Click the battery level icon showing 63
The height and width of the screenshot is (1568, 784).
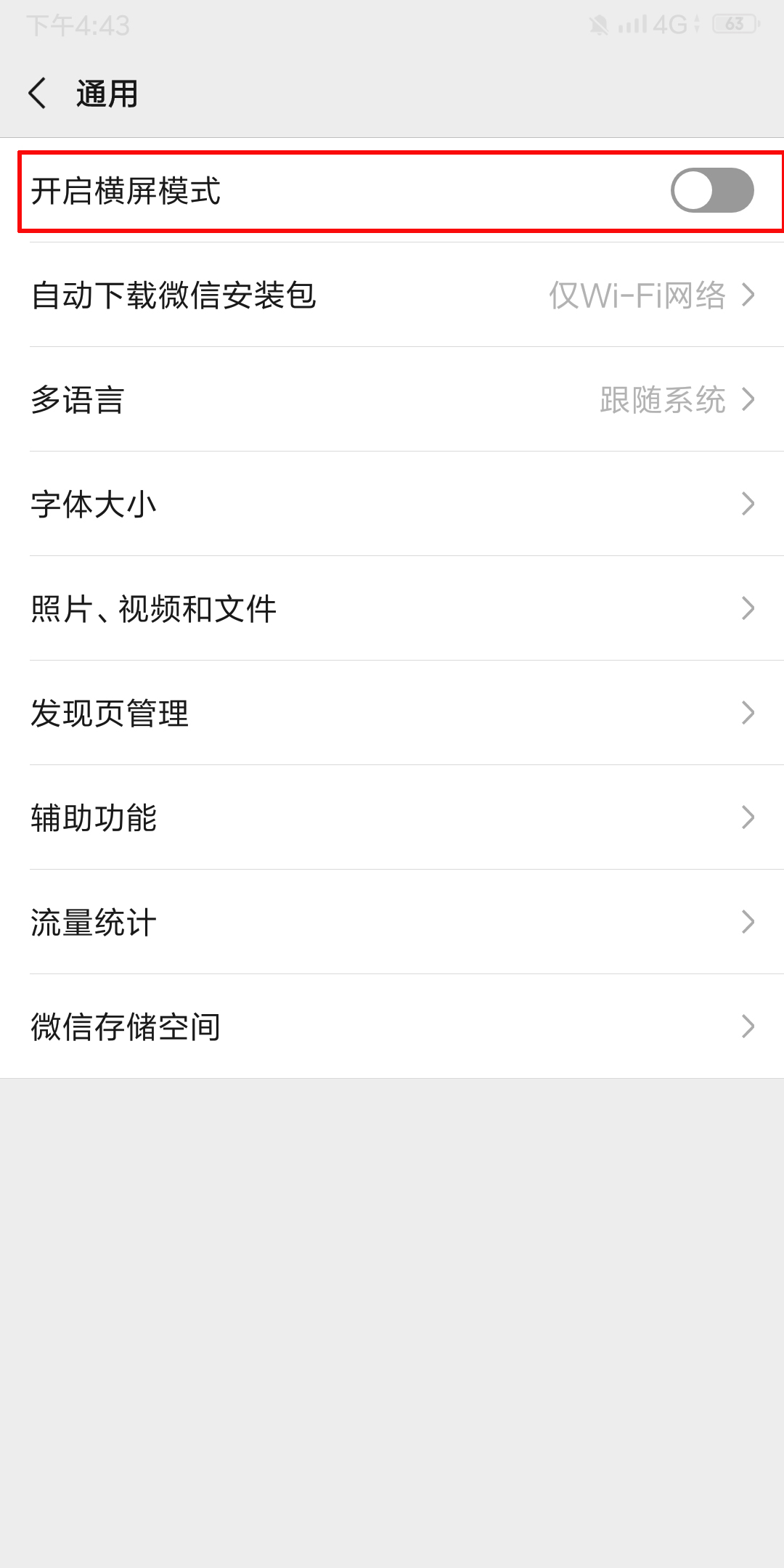[x=733, y=23]
